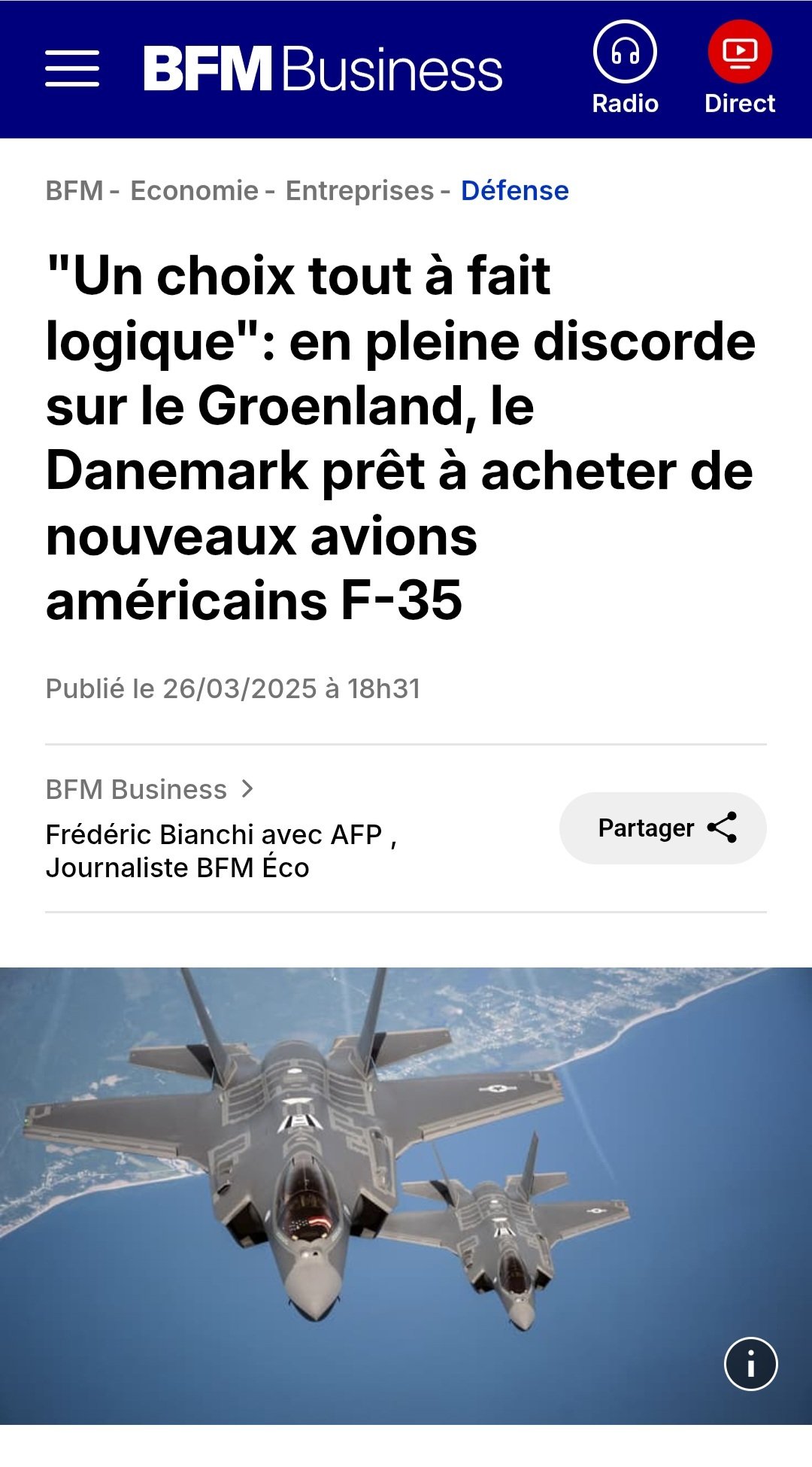Go to the BFM Business homepage via logo
The height and width of the screenshot is (1467, 812).
(x=323, y=69)
